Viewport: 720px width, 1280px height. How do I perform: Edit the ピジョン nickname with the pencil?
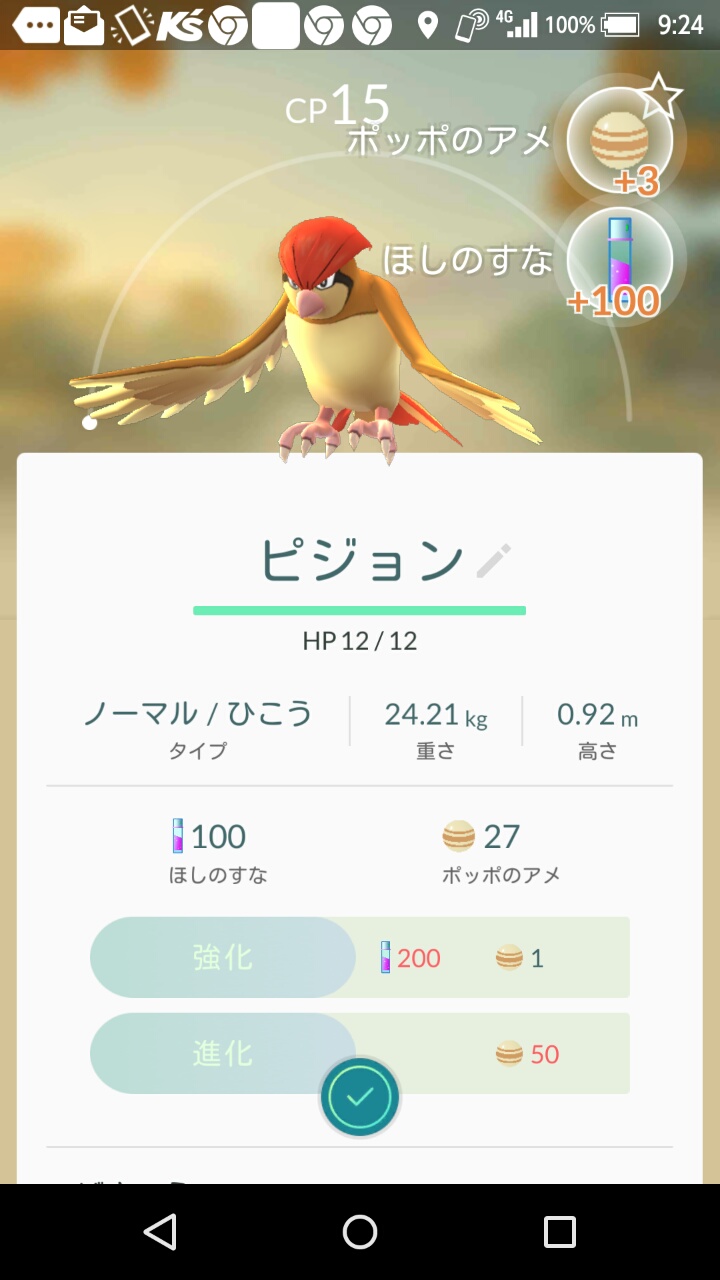(494, 561)
